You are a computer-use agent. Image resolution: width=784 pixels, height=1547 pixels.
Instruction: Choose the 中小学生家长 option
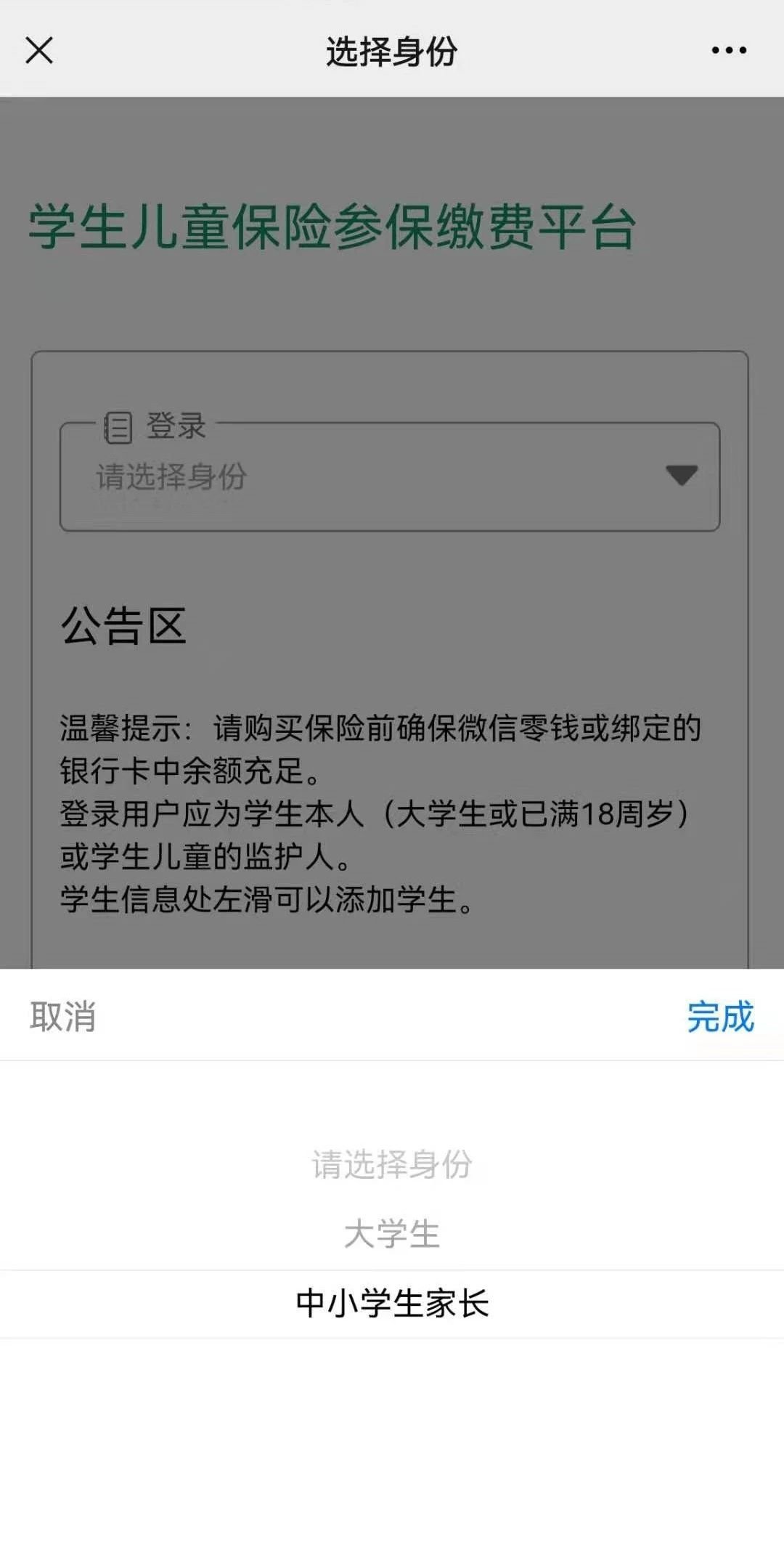[x=392, y=1304]
